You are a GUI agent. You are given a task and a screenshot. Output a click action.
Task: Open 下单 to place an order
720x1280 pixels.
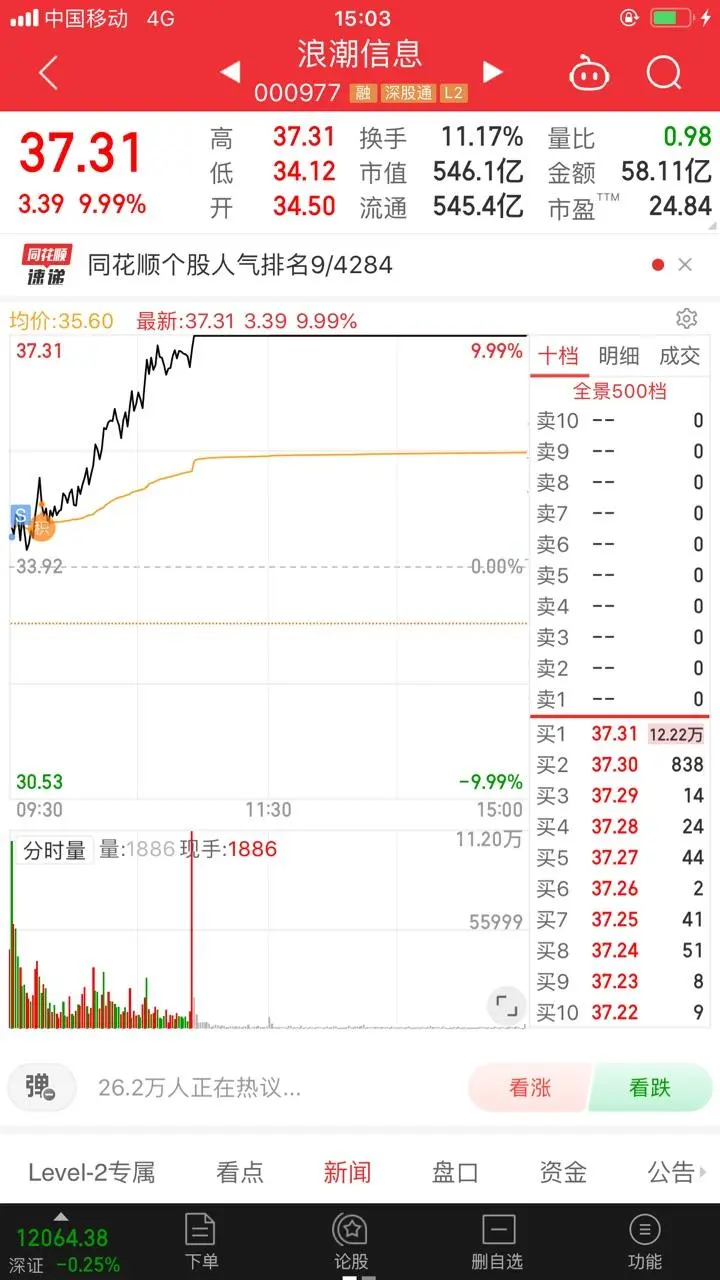pyautogui.click(x=201, y=1242)
